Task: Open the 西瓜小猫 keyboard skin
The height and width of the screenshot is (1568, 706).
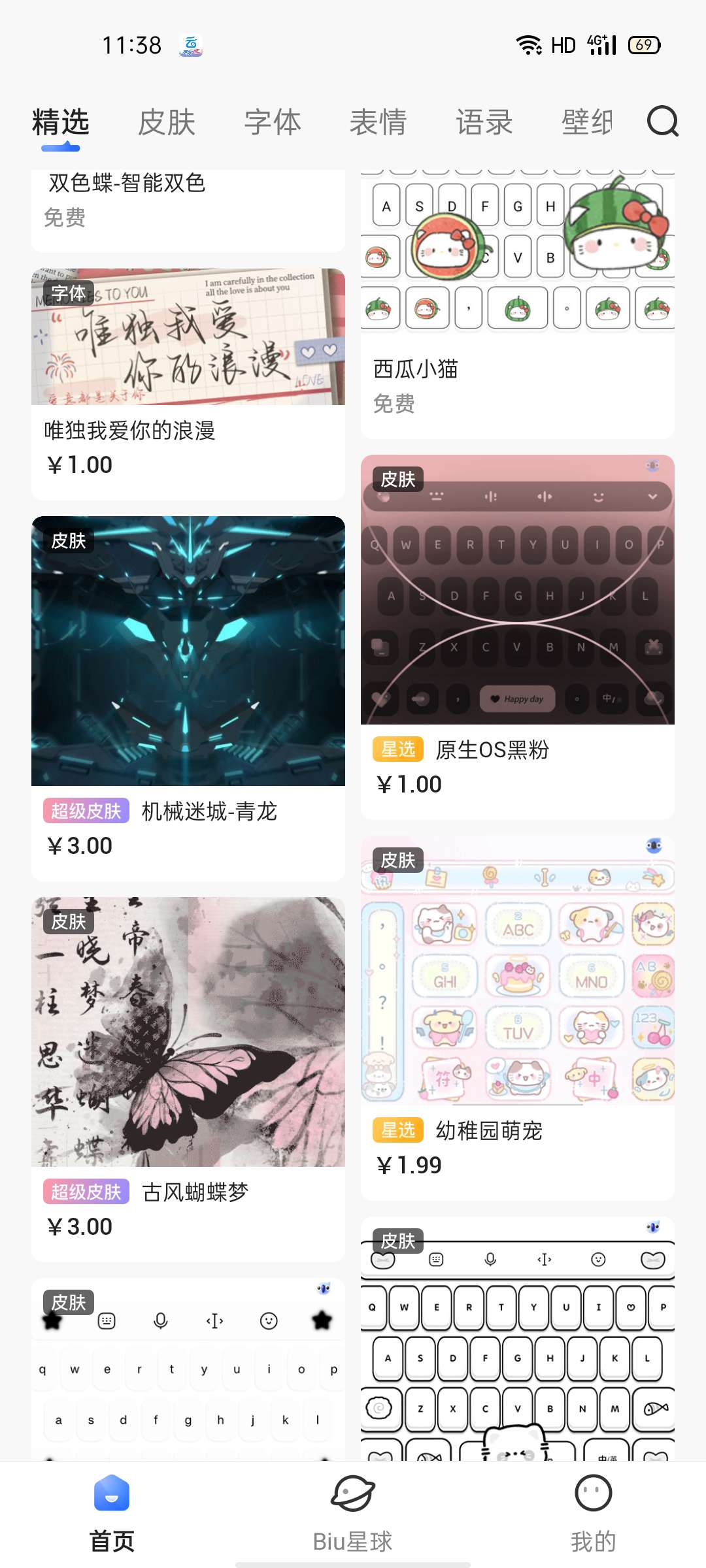Action: tap(517, 301)
